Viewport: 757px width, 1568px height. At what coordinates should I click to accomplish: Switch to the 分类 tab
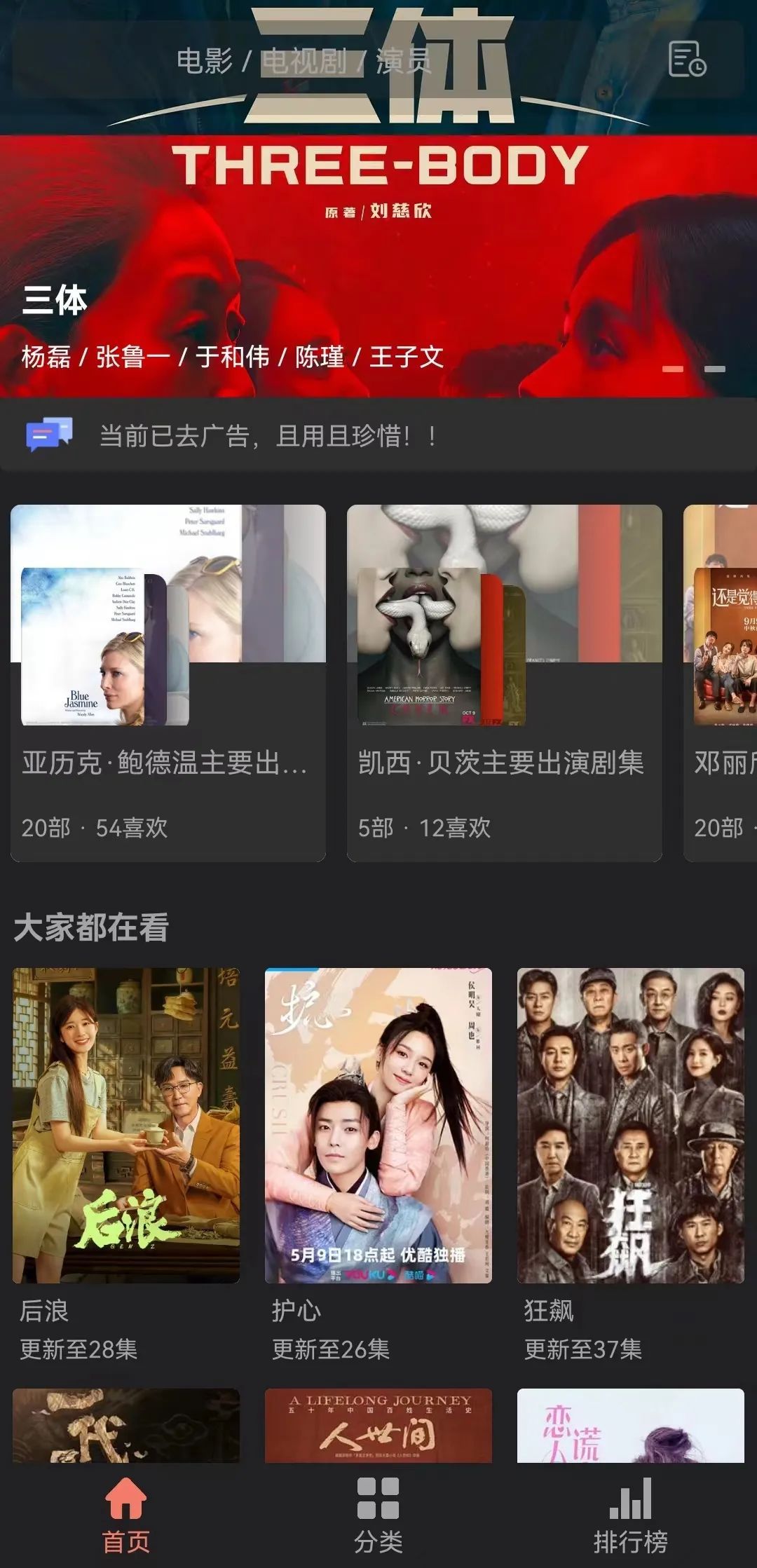[378, 1515]
